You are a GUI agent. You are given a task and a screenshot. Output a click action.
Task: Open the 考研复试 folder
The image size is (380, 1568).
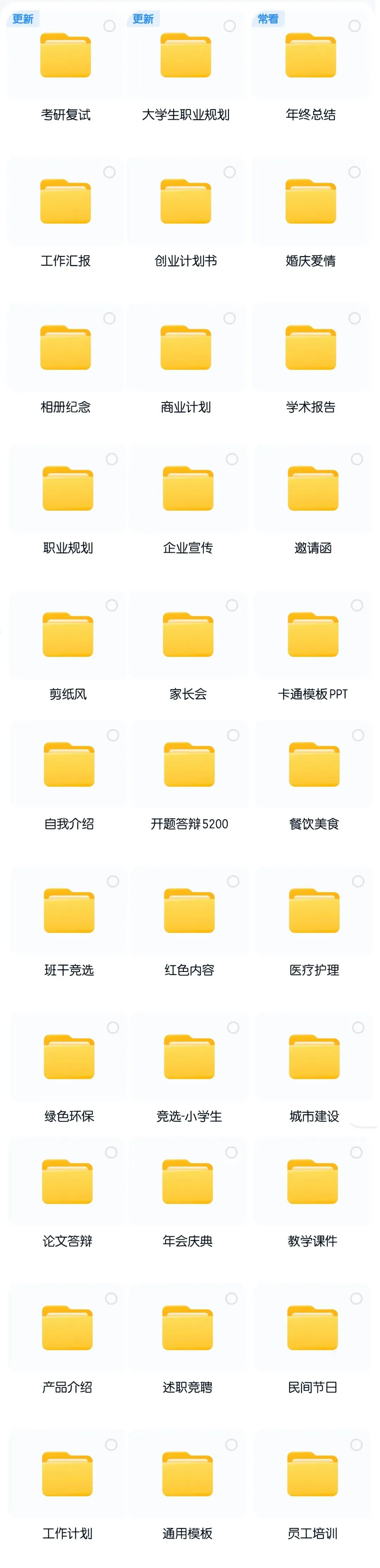click(x=66, y=56)
